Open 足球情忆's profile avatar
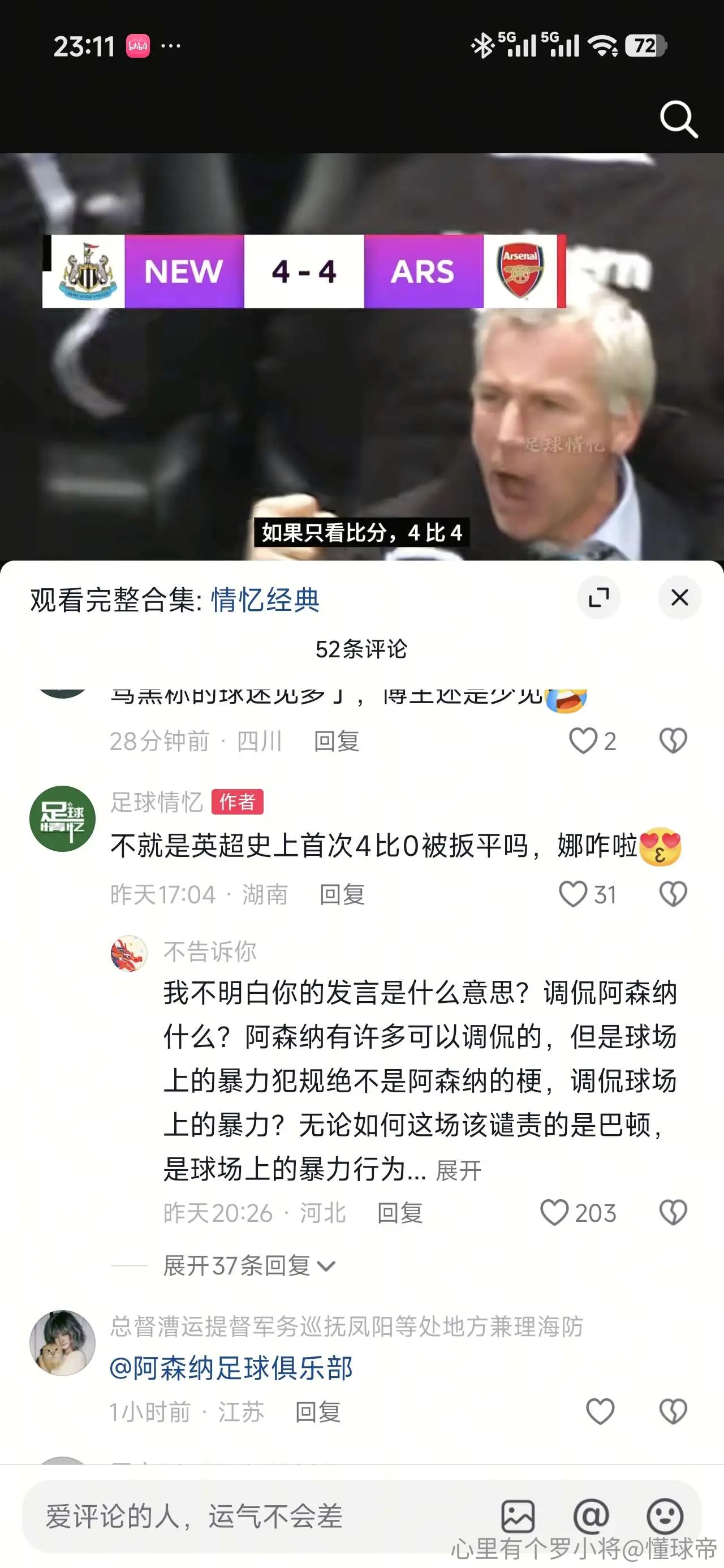724x1568 pixels. click(62, 819)
